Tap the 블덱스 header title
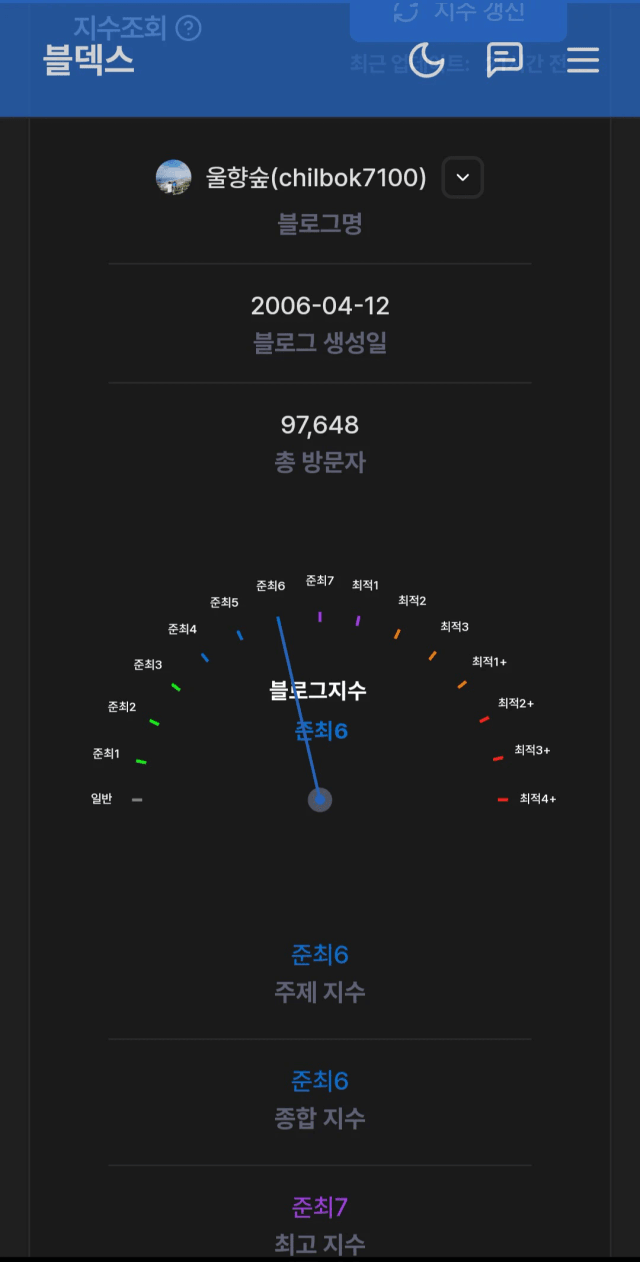 coord(88,60)
